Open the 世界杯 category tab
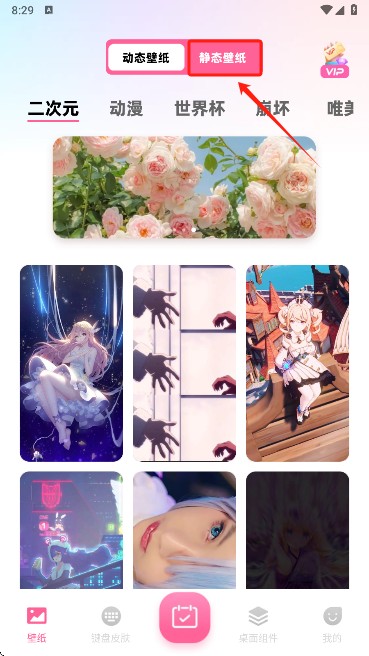This screenshot has height=656, width=369. click(200, 109)
